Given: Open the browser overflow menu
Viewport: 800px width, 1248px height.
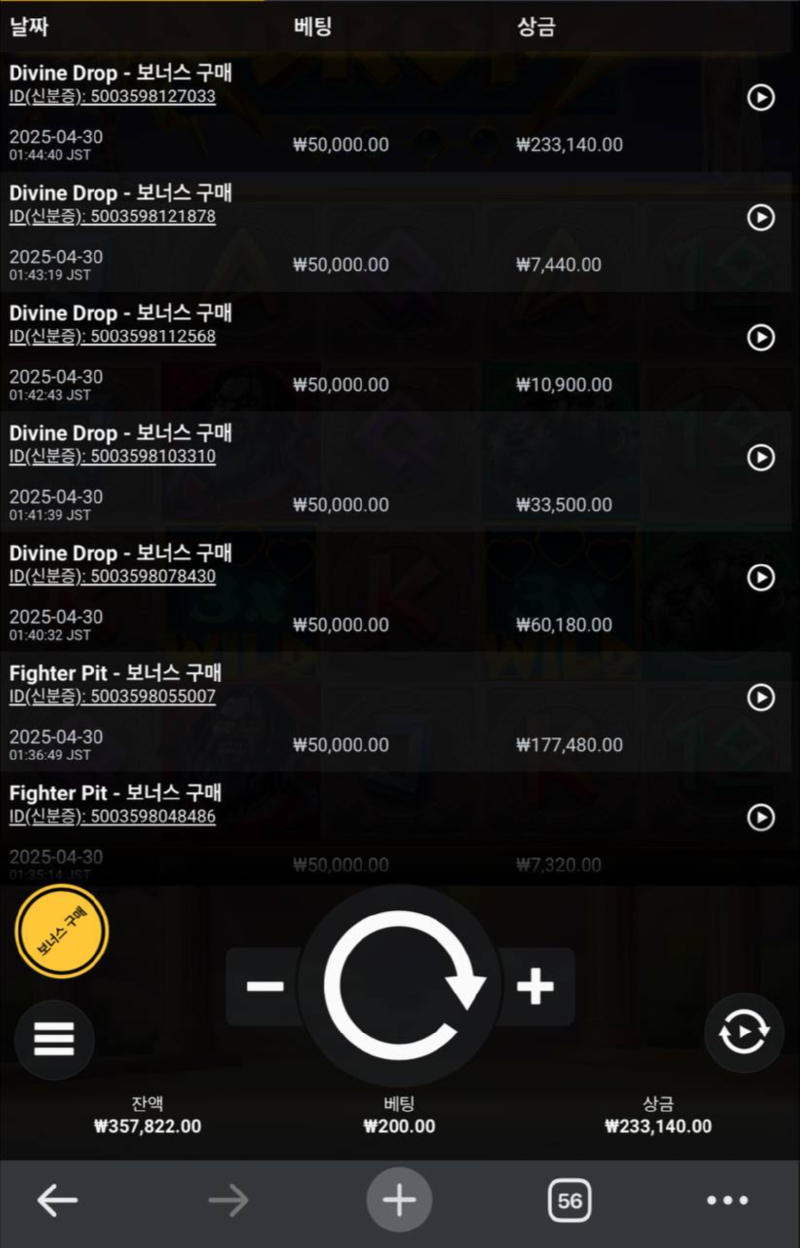Looking at the screenshot, I should 727,1200.
